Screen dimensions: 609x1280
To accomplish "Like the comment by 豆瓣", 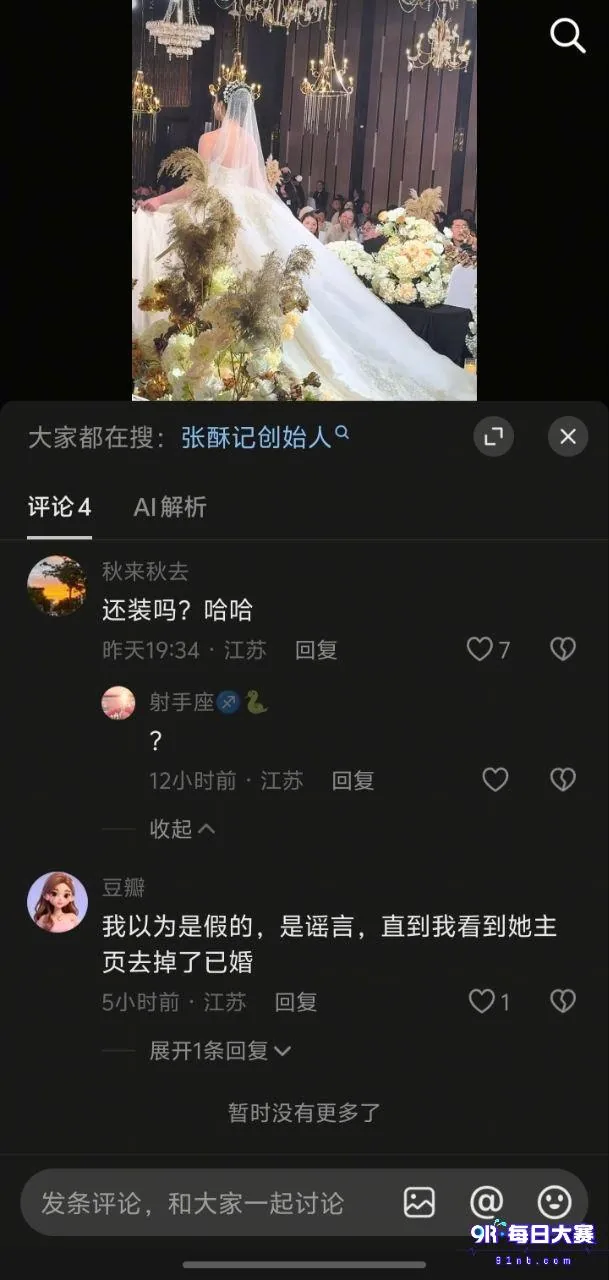I will 490,1001.
